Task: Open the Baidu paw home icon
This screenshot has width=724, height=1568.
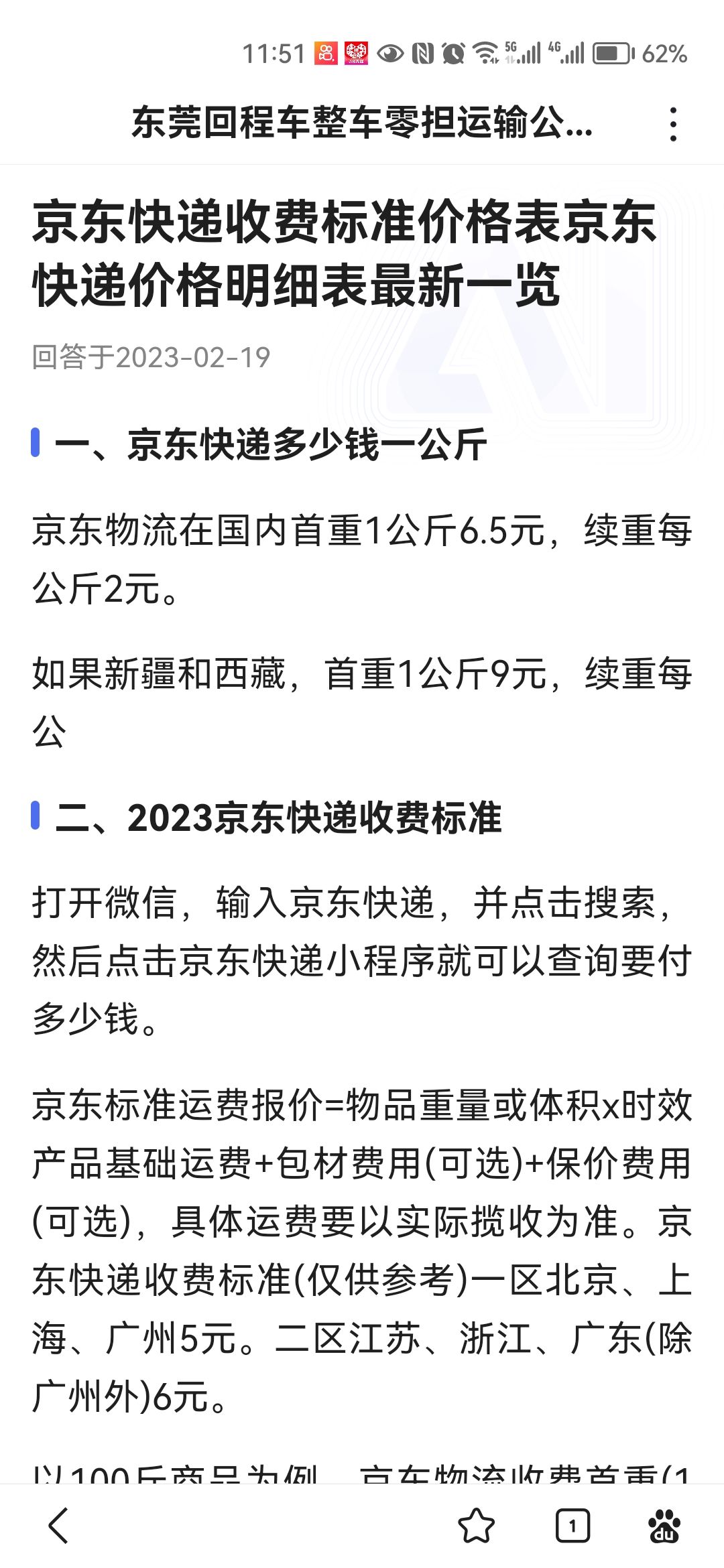Action: pos(664,1526)
